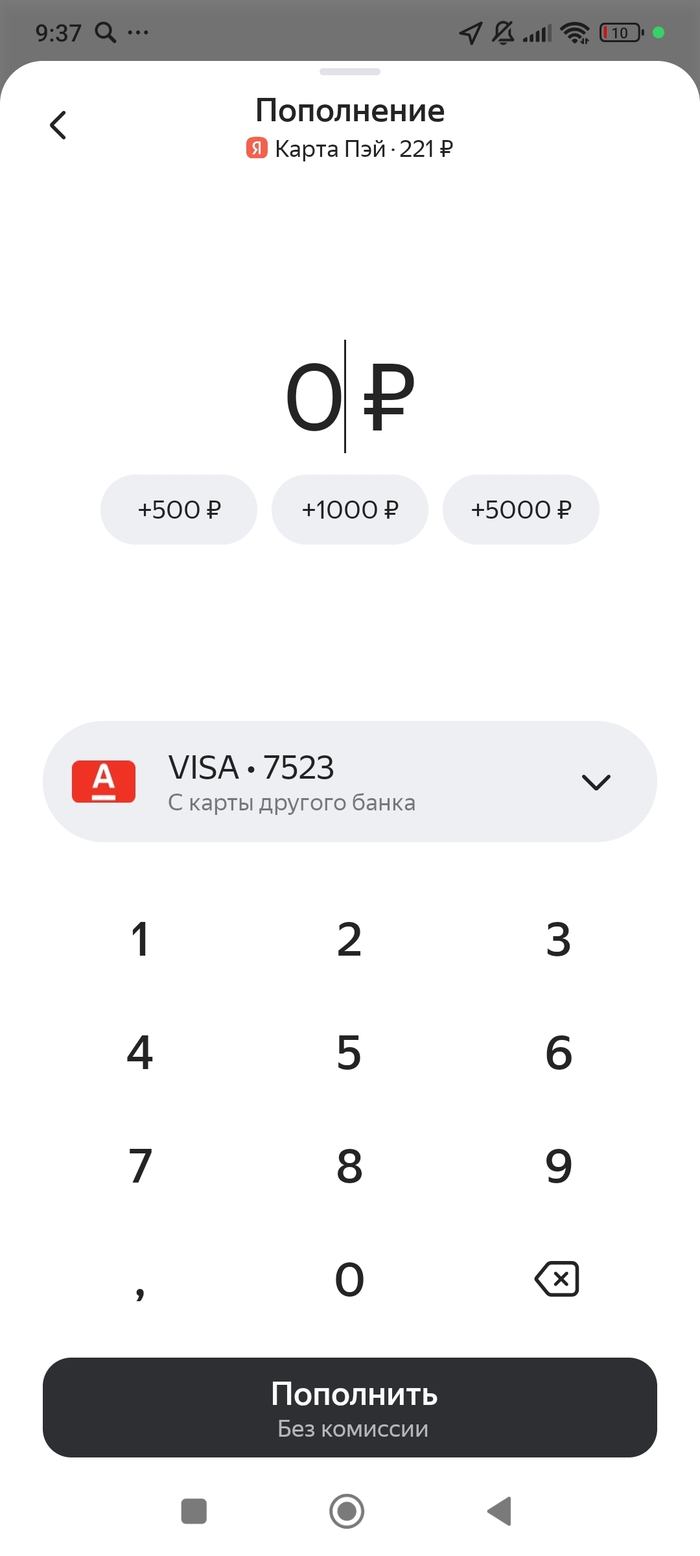Go back from the Пополнение screen
This screenshot has height=1556, width=700.
[58, 125]
